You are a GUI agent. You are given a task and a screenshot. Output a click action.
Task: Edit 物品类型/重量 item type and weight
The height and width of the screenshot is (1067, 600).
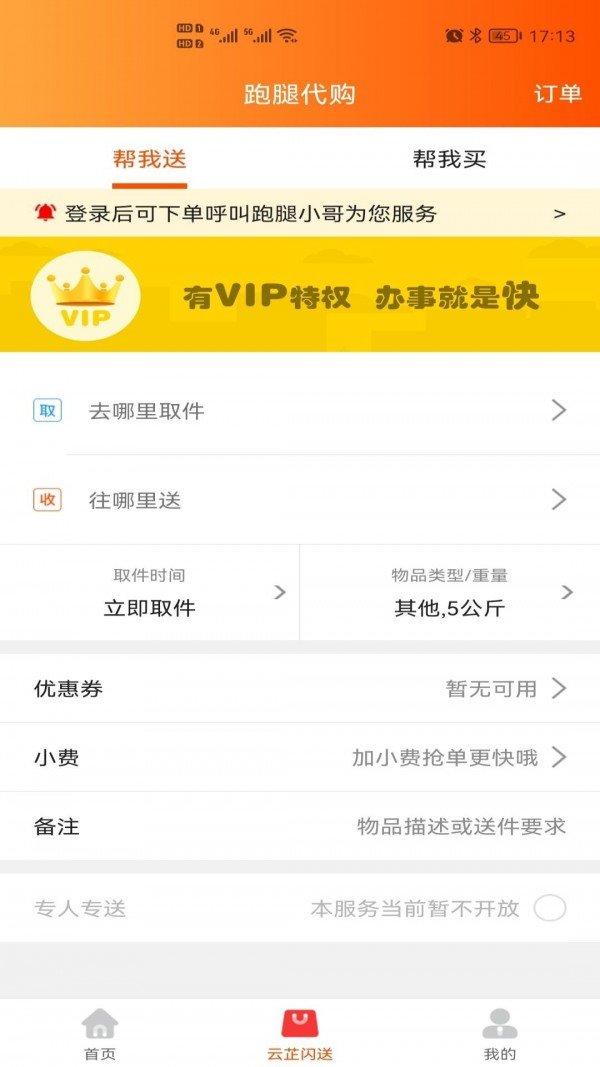(450, 593)
